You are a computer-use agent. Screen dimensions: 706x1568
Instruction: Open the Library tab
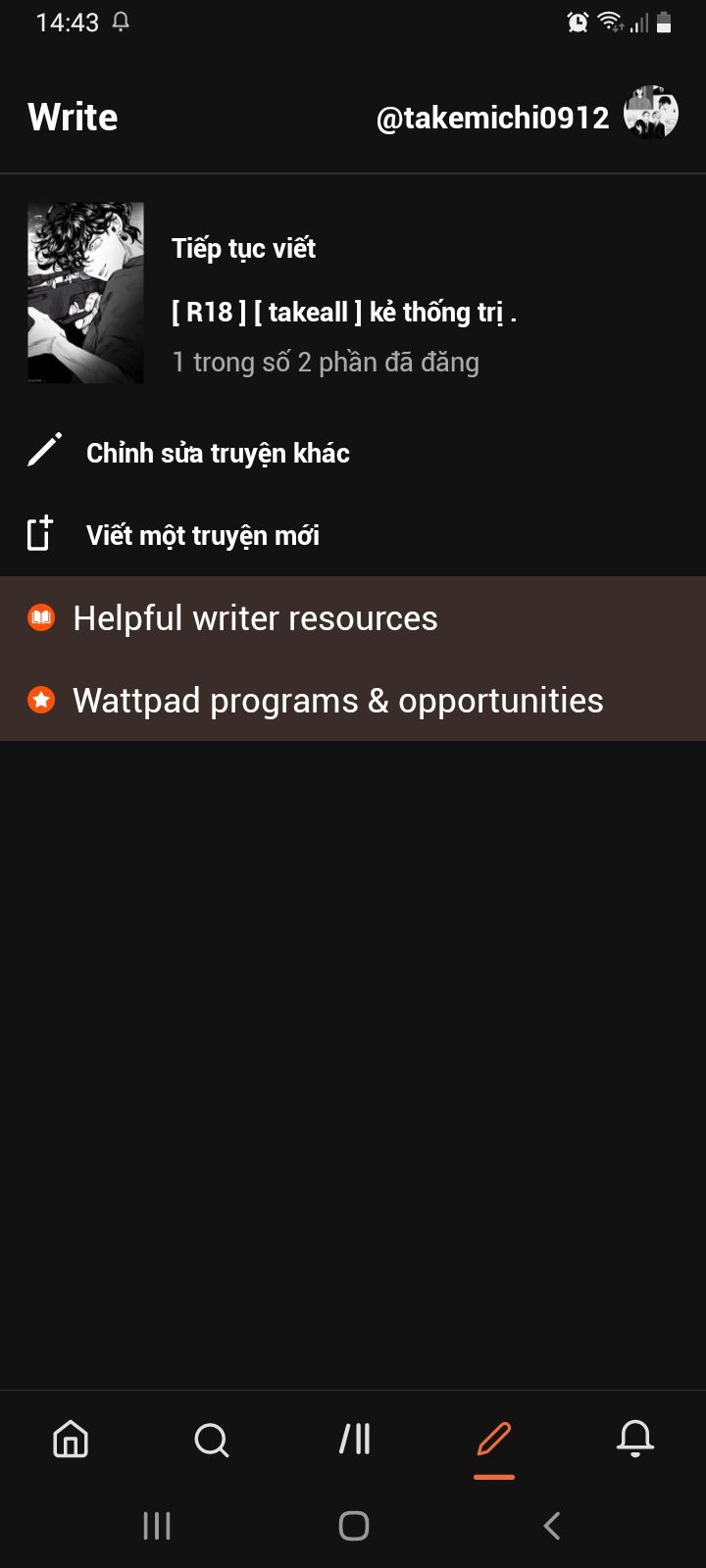[354, 1440]
